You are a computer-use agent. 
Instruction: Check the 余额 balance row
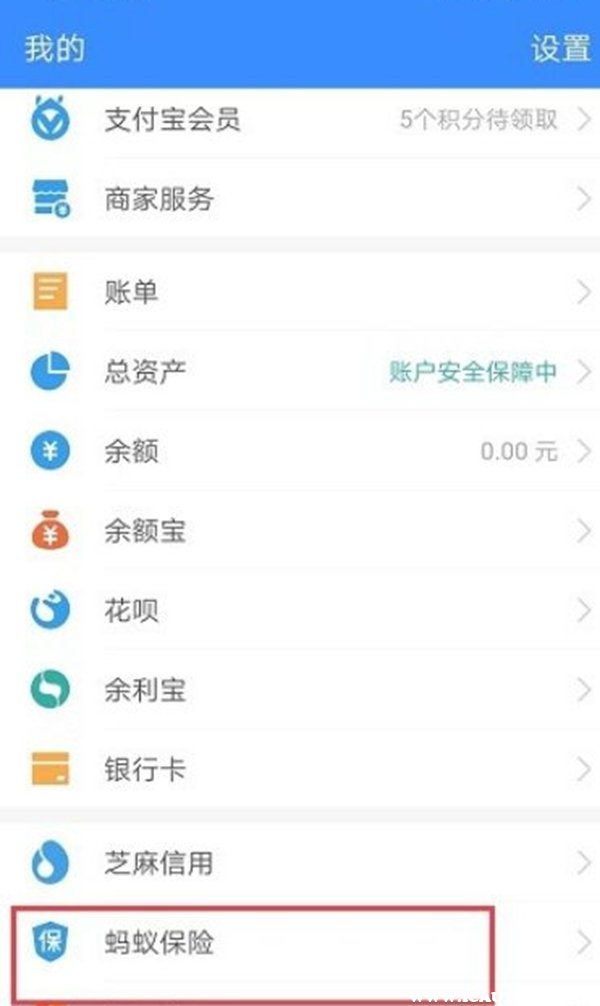[x=300, y=452]
